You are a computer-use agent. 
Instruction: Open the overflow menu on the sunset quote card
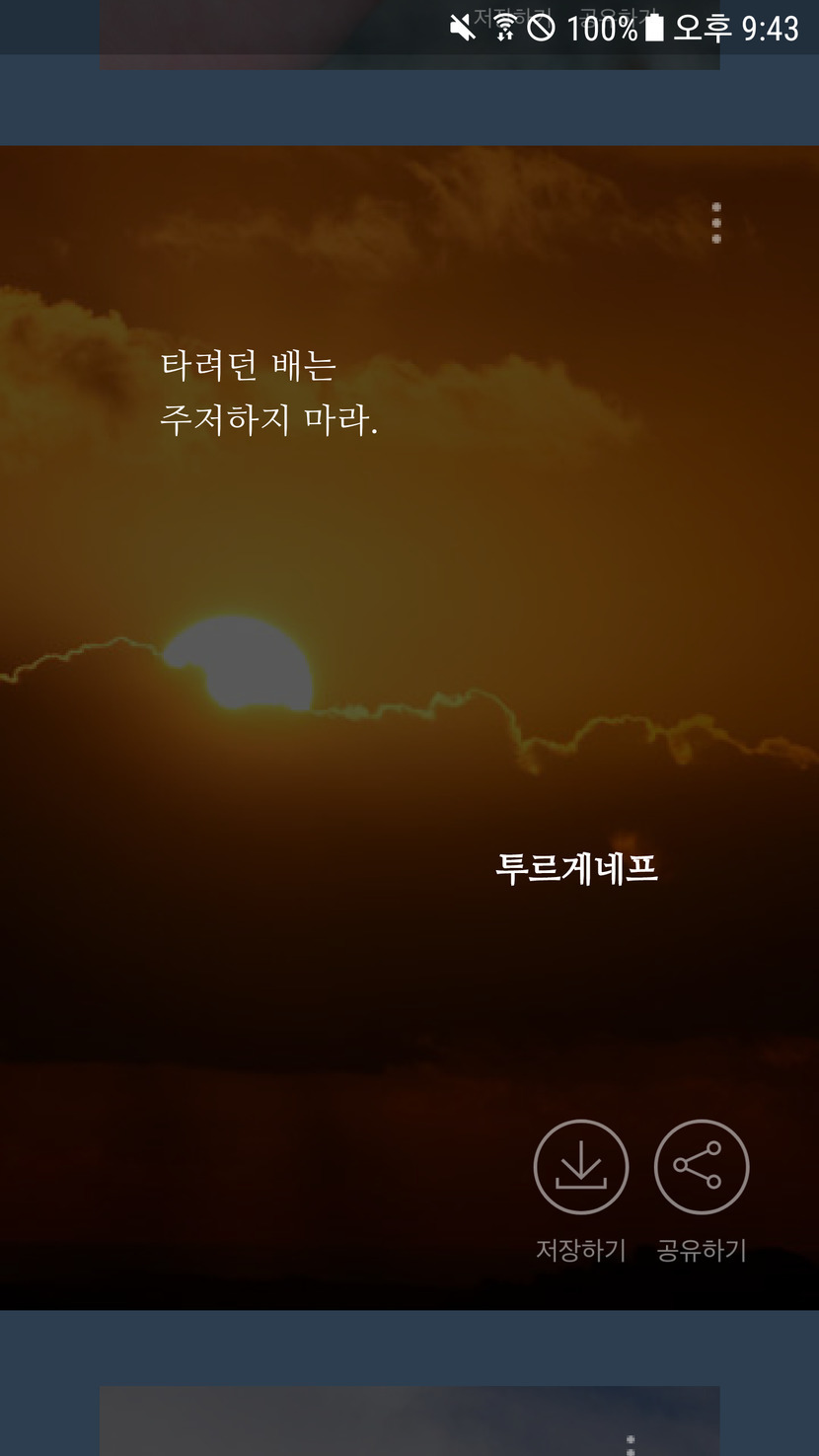tap(716, 223)
